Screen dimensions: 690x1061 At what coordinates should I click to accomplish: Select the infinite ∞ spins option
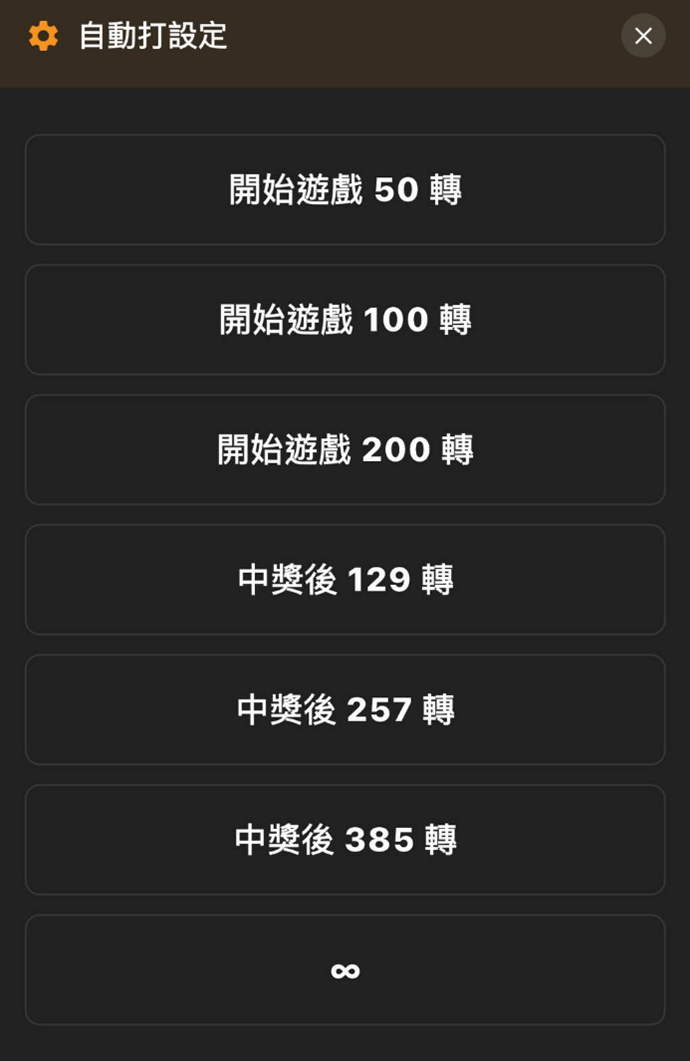click(x=345, y=970)
